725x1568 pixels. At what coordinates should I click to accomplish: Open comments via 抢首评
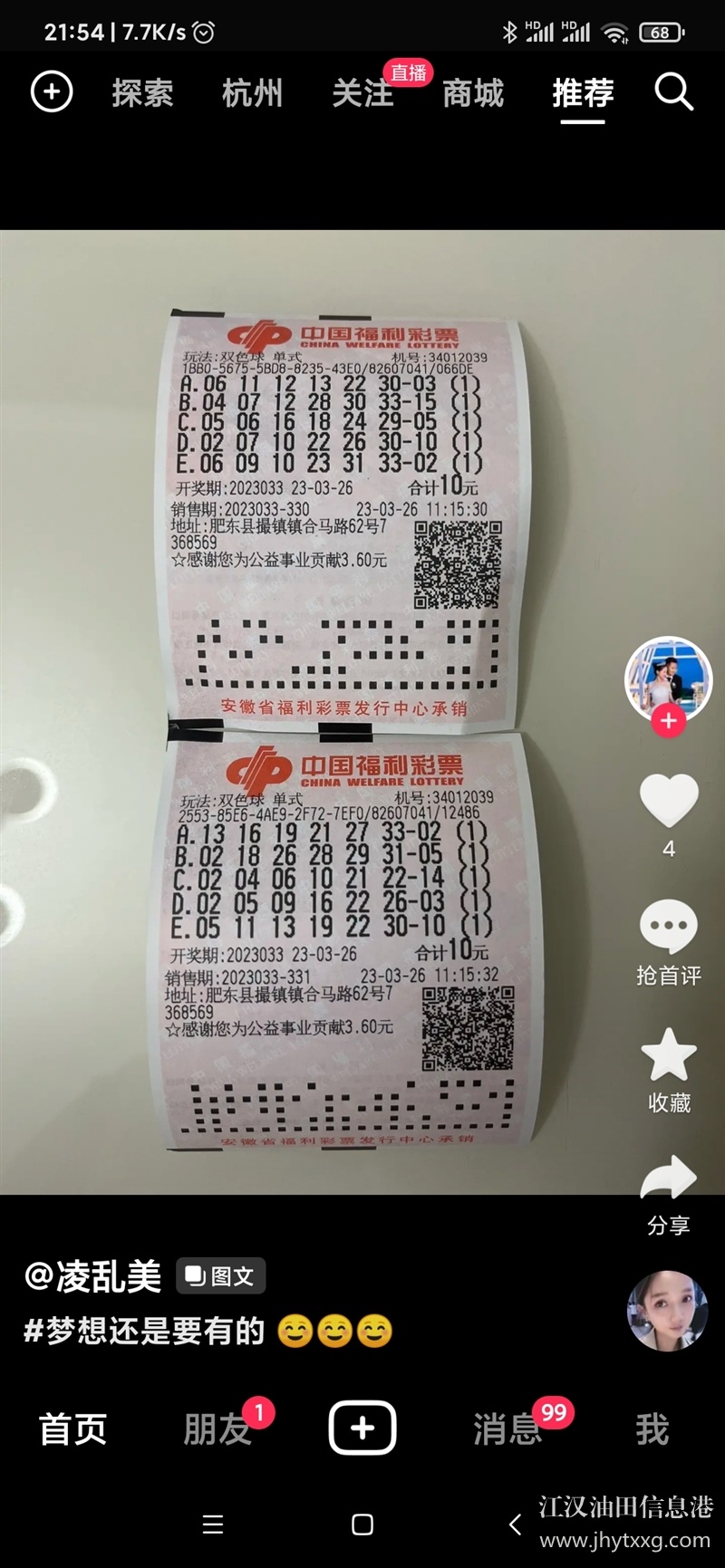[669, 942]
